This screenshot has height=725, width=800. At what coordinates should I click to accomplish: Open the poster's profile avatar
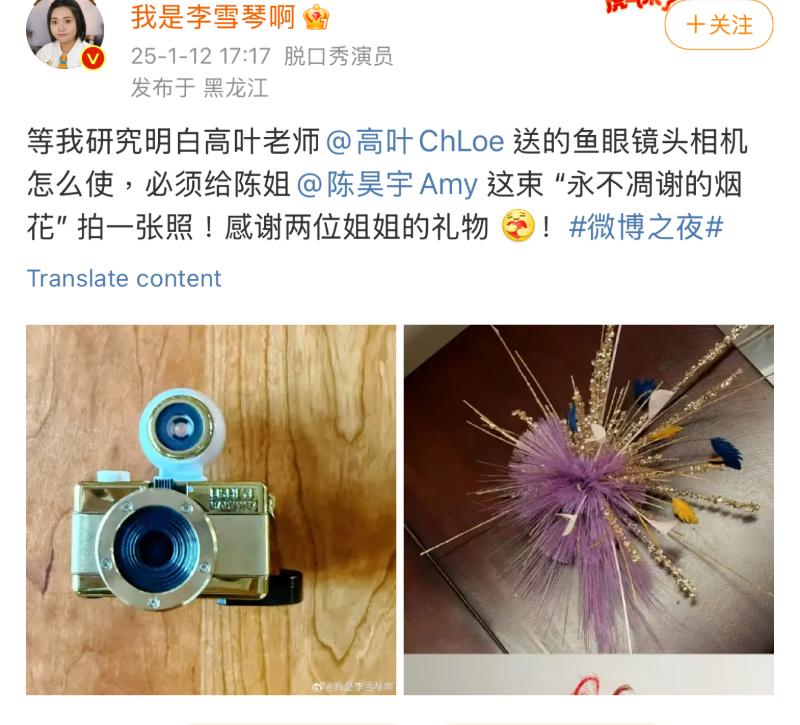65,34
